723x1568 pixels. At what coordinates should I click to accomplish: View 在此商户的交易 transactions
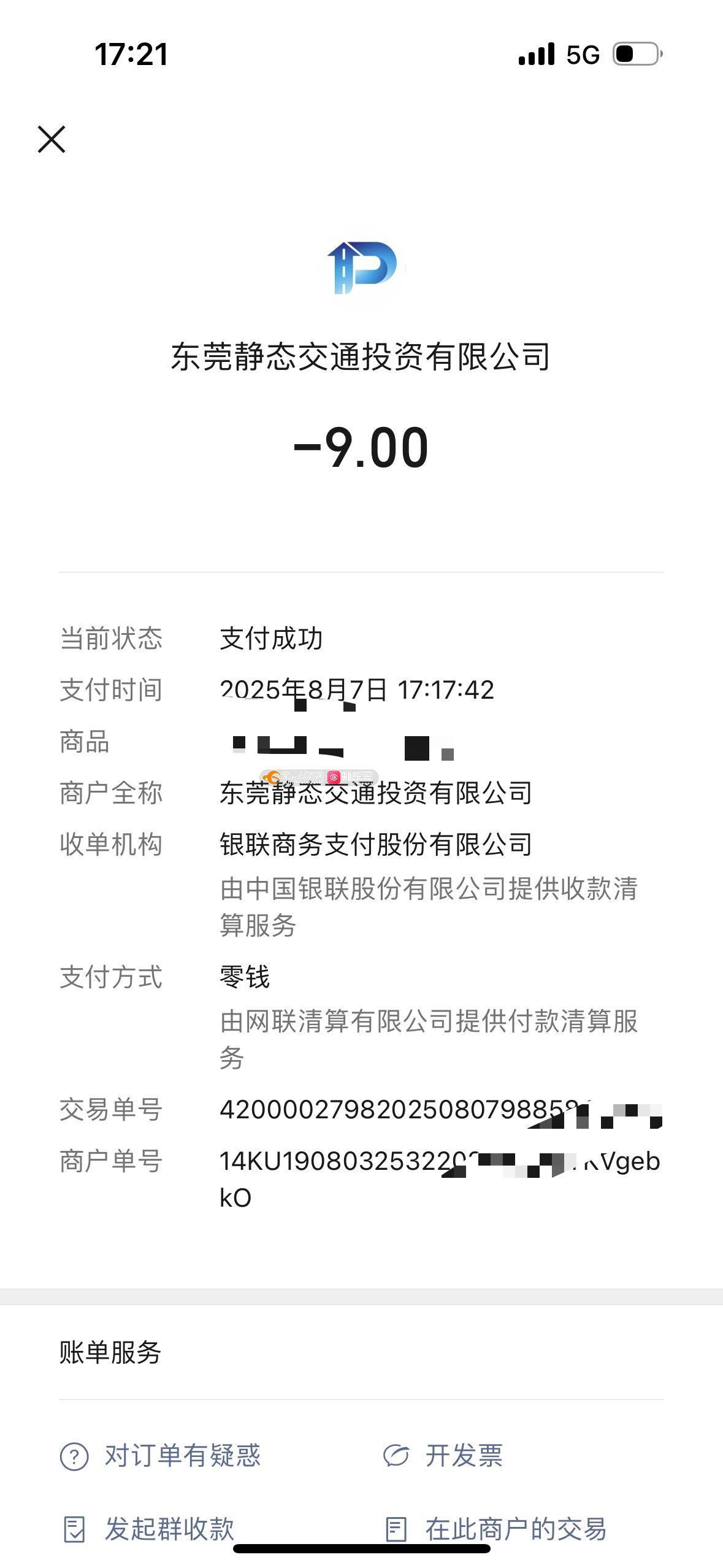point(495,1529)
